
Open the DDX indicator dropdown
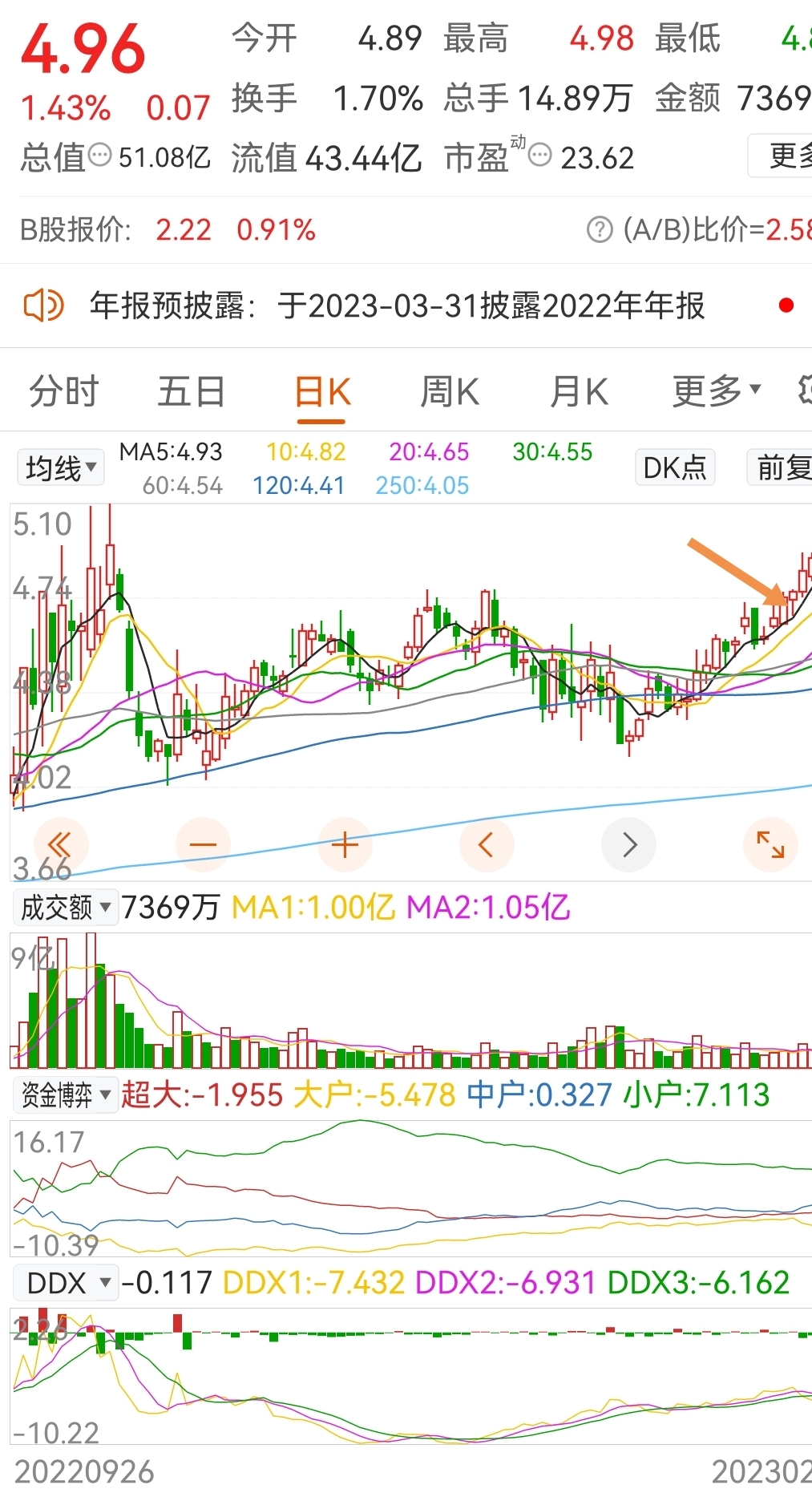tap(66, 1282)
